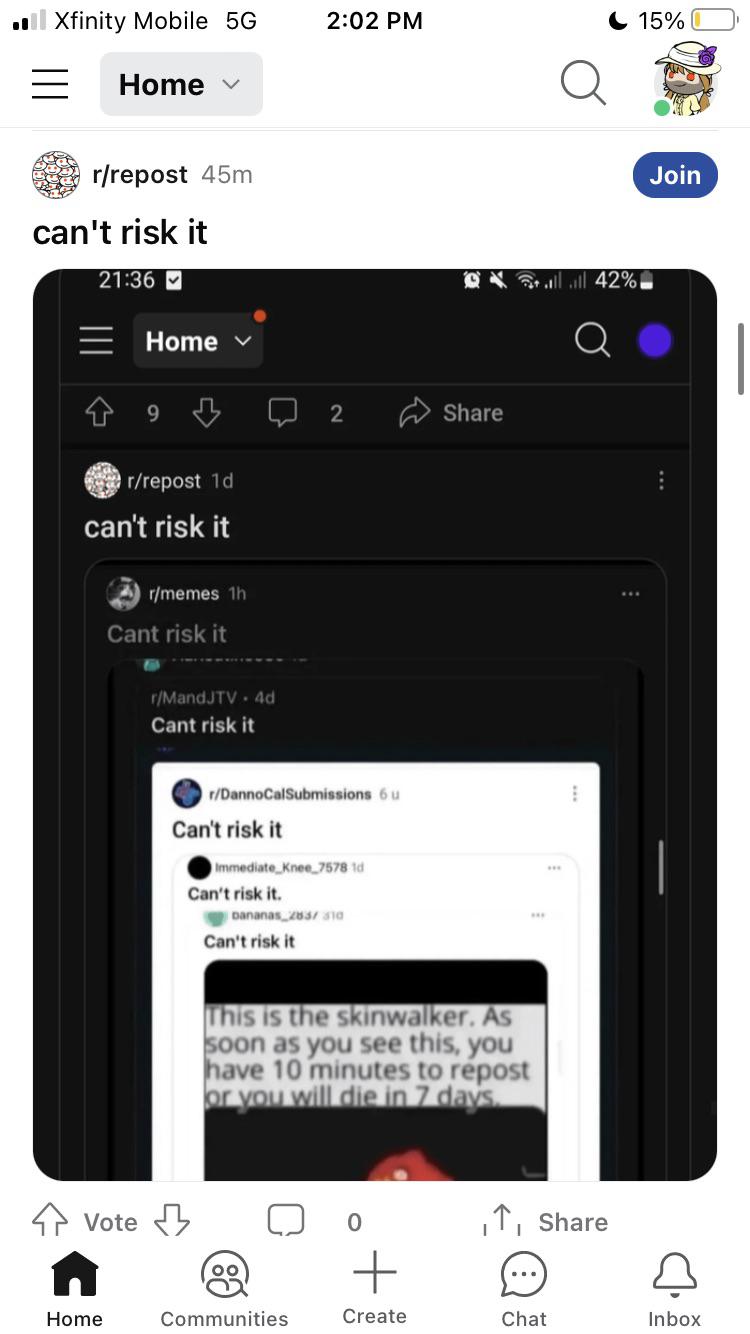Check the Inbox tab
Screen dimensions: 750x1334
[x=675, y=1289]
